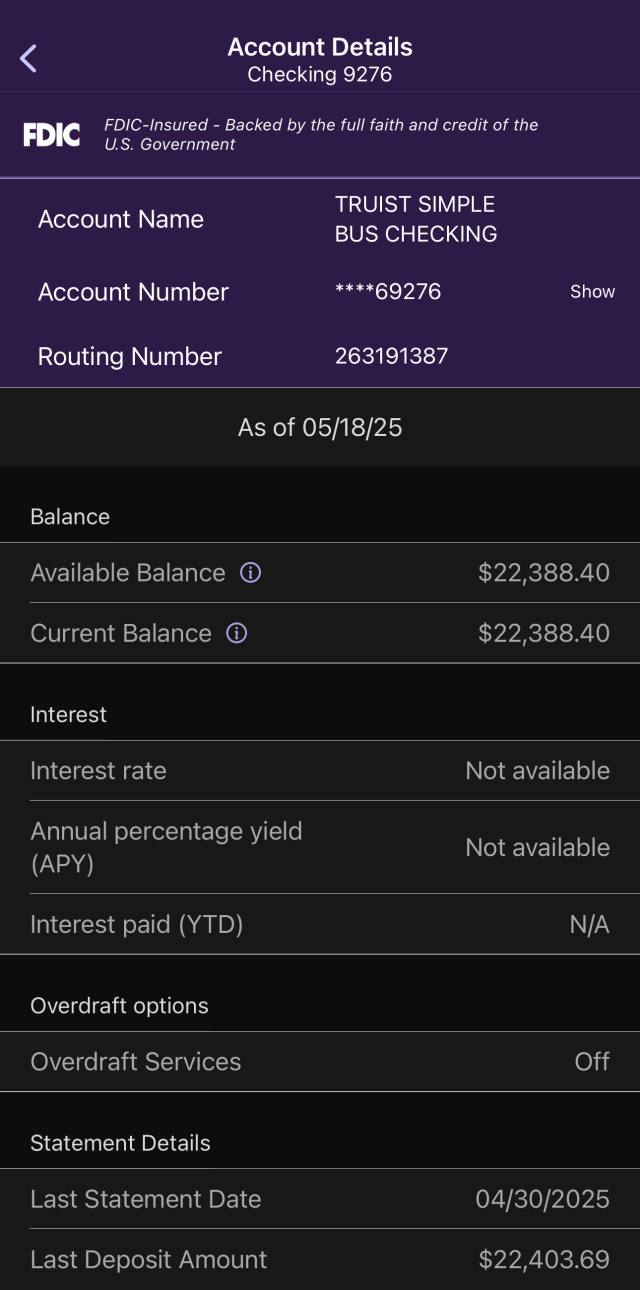This screenshot has height=1290, width=640.
Task: Show the full account number
Action: 592,292
